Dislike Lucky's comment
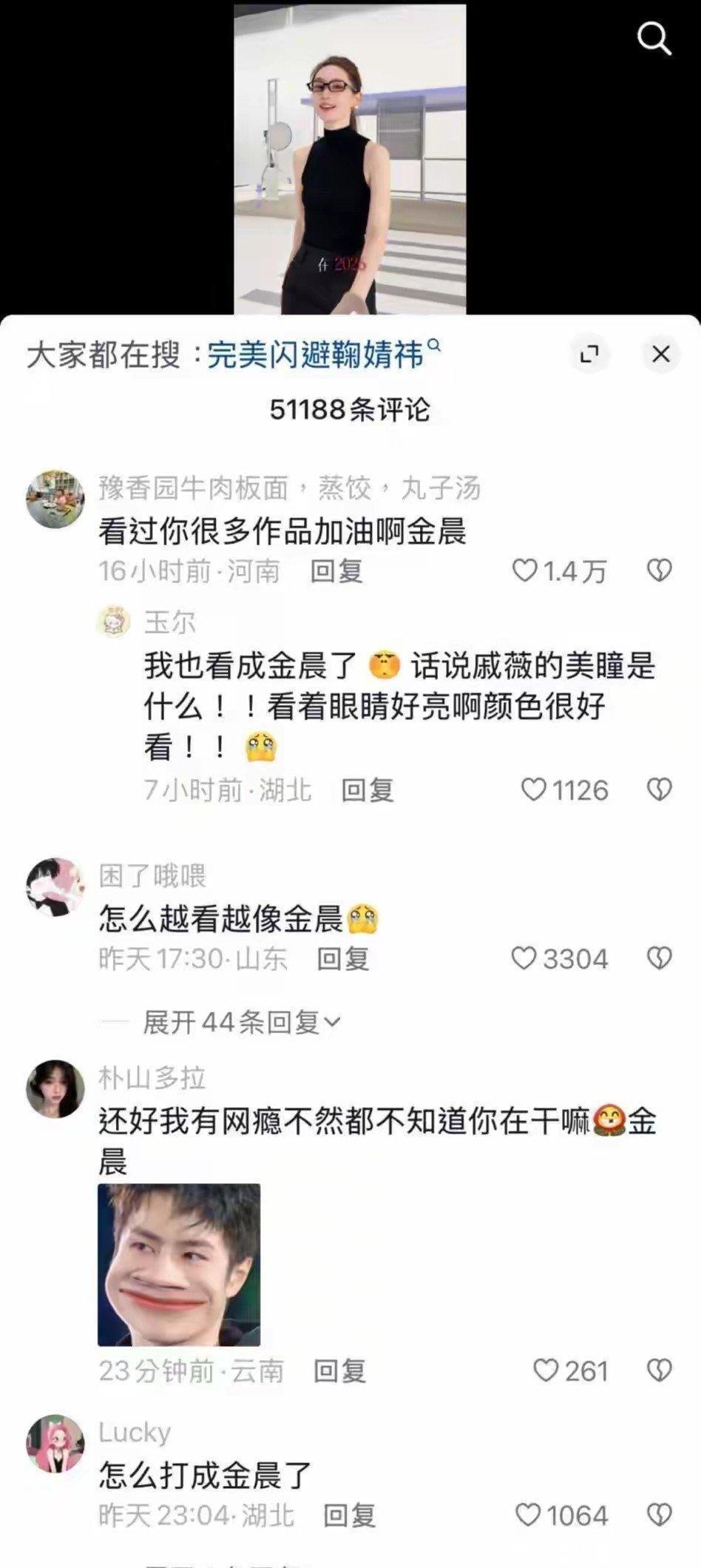This screenshot has height=1568, width=701. [x=659, y=1515]
